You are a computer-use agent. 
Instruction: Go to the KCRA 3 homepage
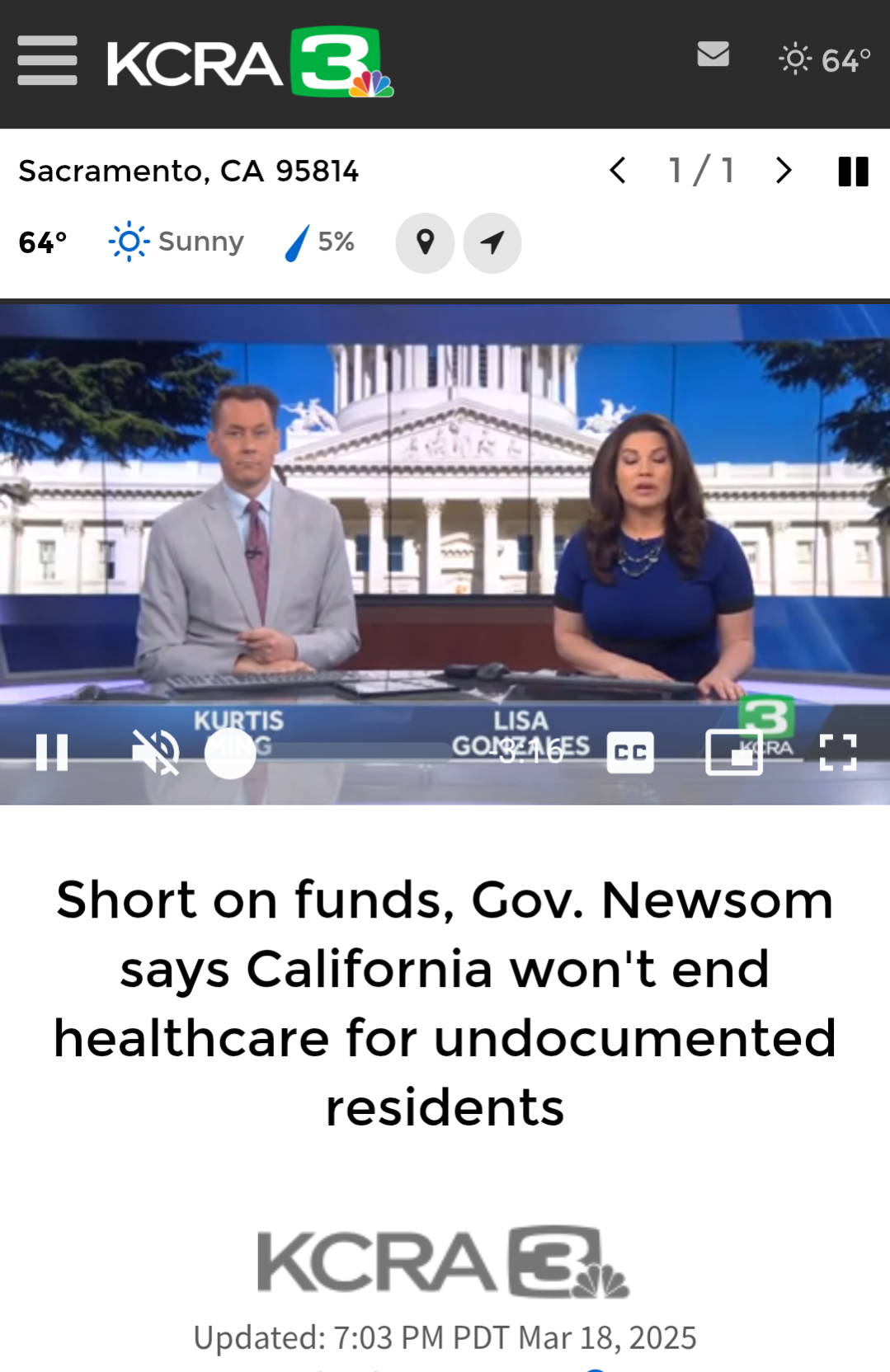coord(249,62)
